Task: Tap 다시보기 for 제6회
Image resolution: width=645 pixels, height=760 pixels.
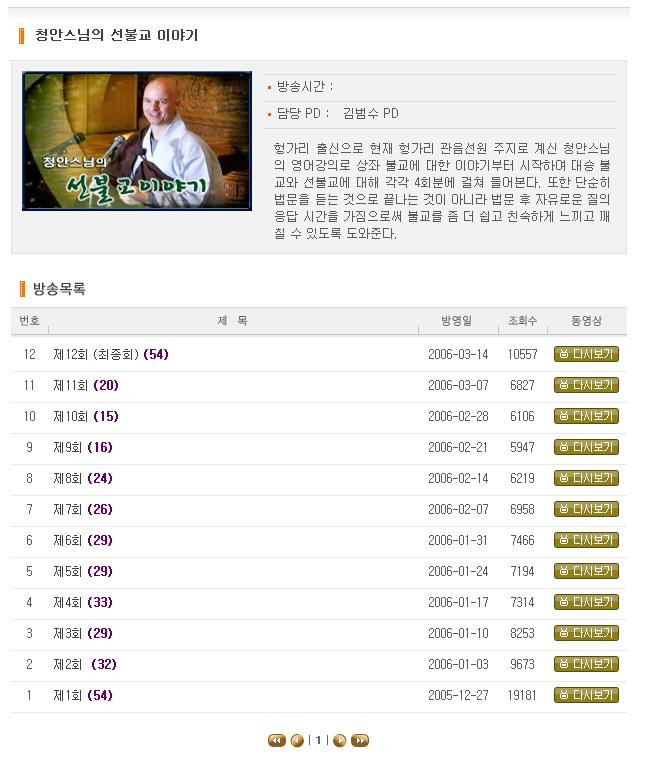Action: [586, 540]
